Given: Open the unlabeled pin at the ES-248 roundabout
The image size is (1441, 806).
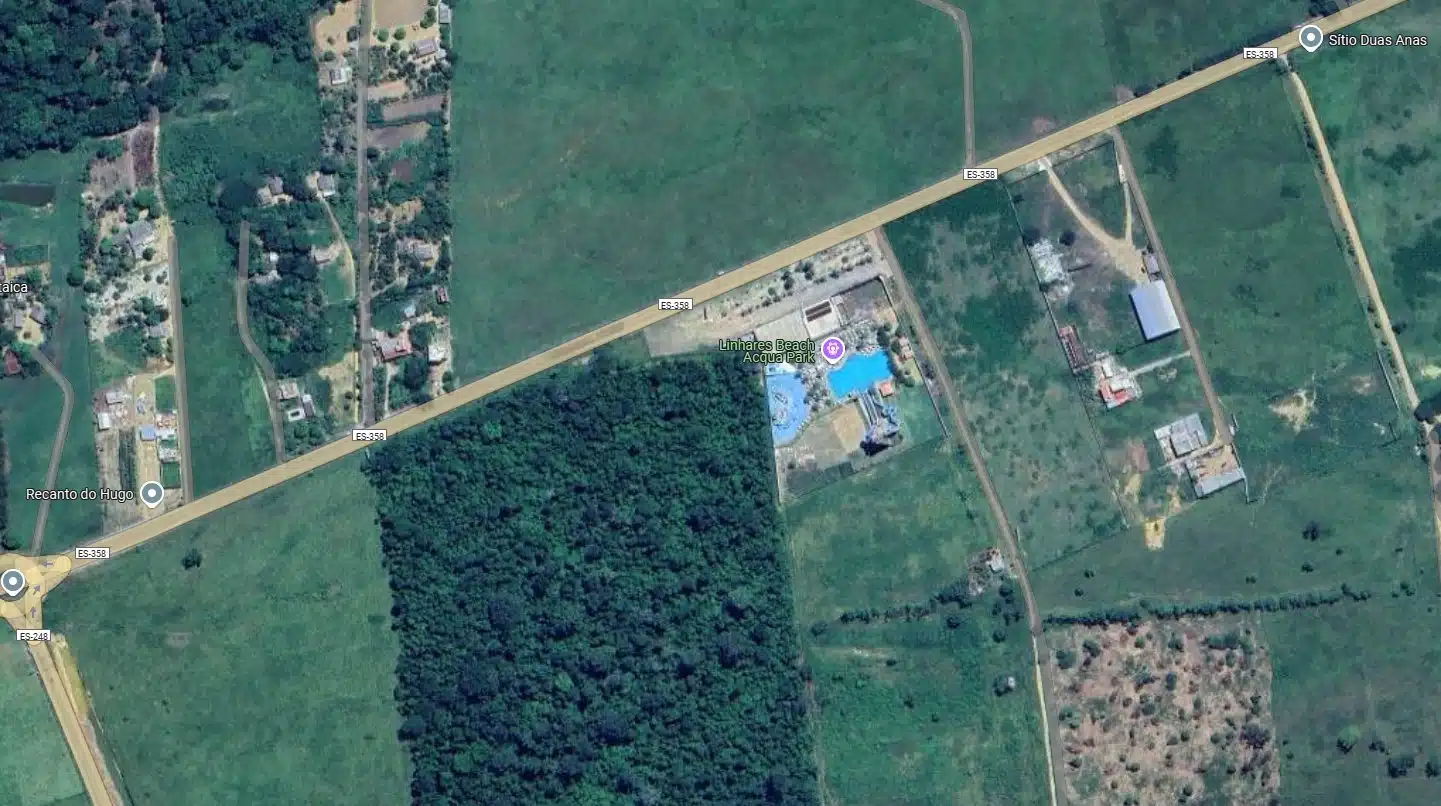Looking at the screenshot, I should [12, 581].
